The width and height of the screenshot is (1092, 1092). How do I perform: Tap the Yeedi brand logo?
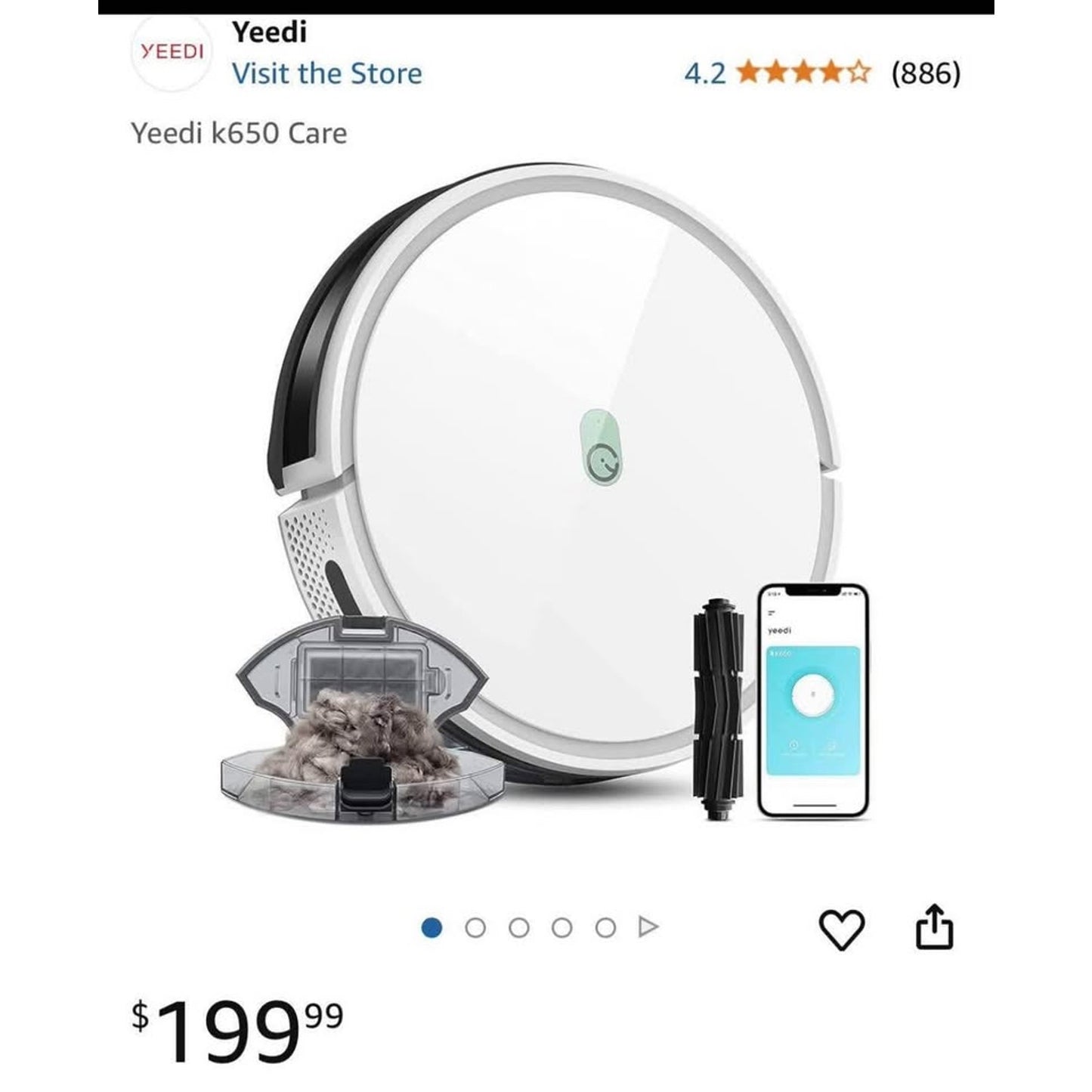(x=174, y=51)
